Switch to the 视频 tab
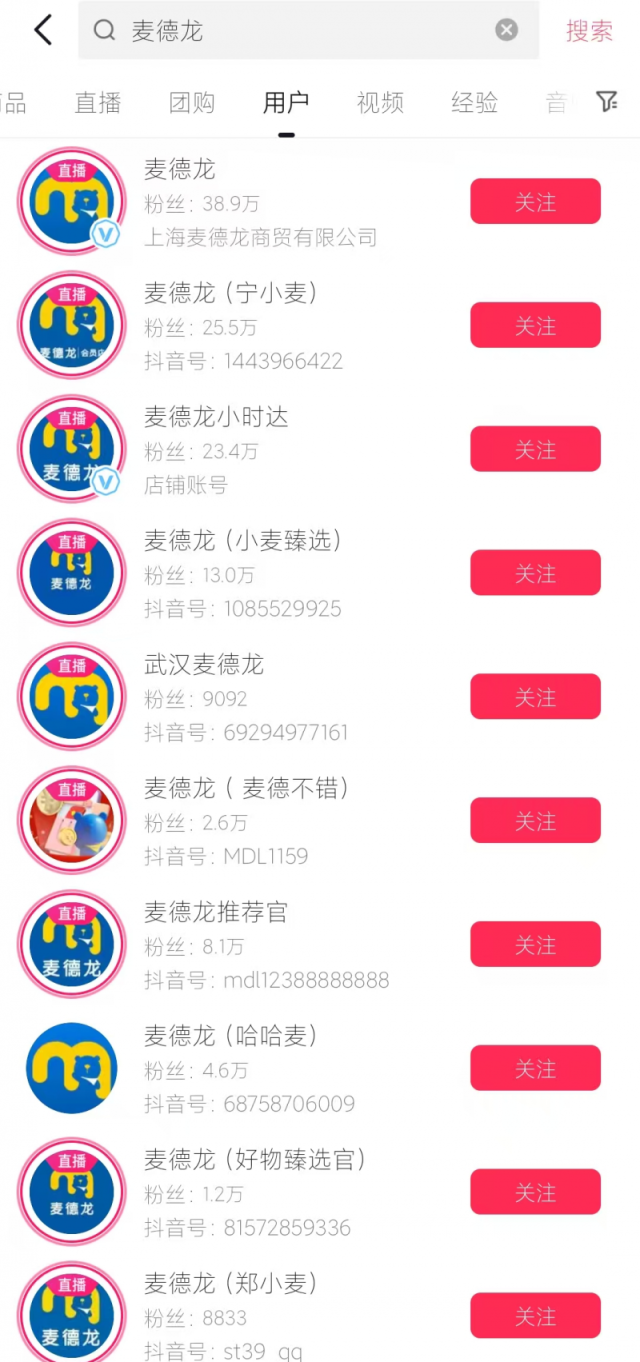 click(380, 102)
